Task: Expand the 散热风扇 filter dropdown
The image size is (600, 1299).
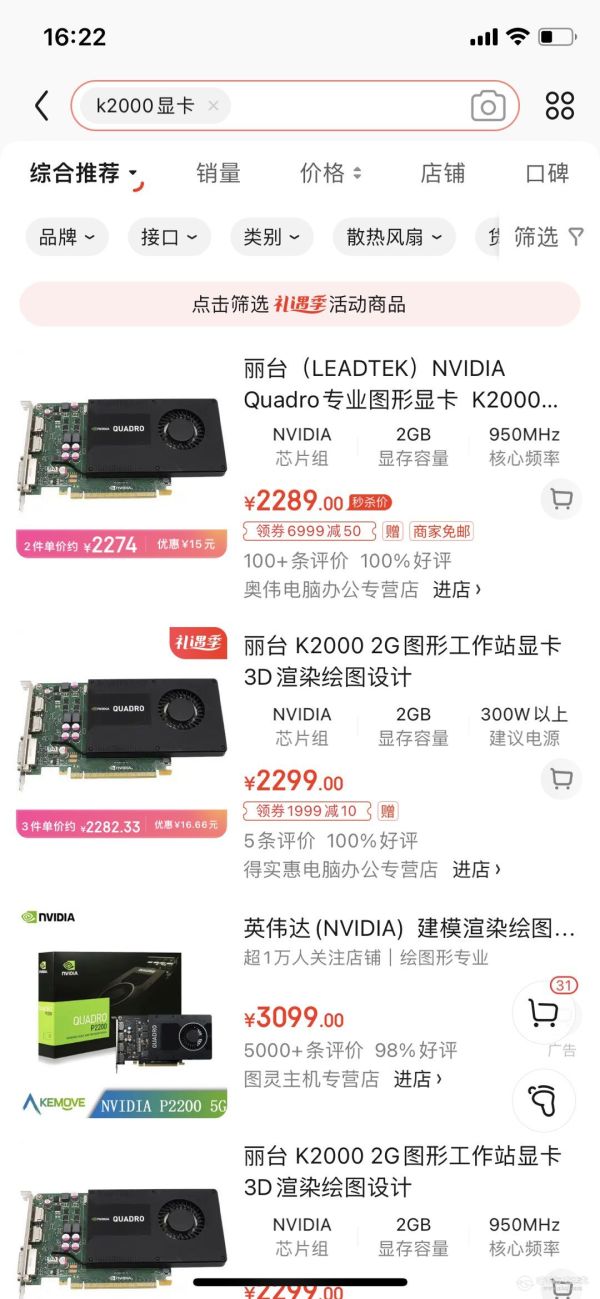Action: click(393, 237)
